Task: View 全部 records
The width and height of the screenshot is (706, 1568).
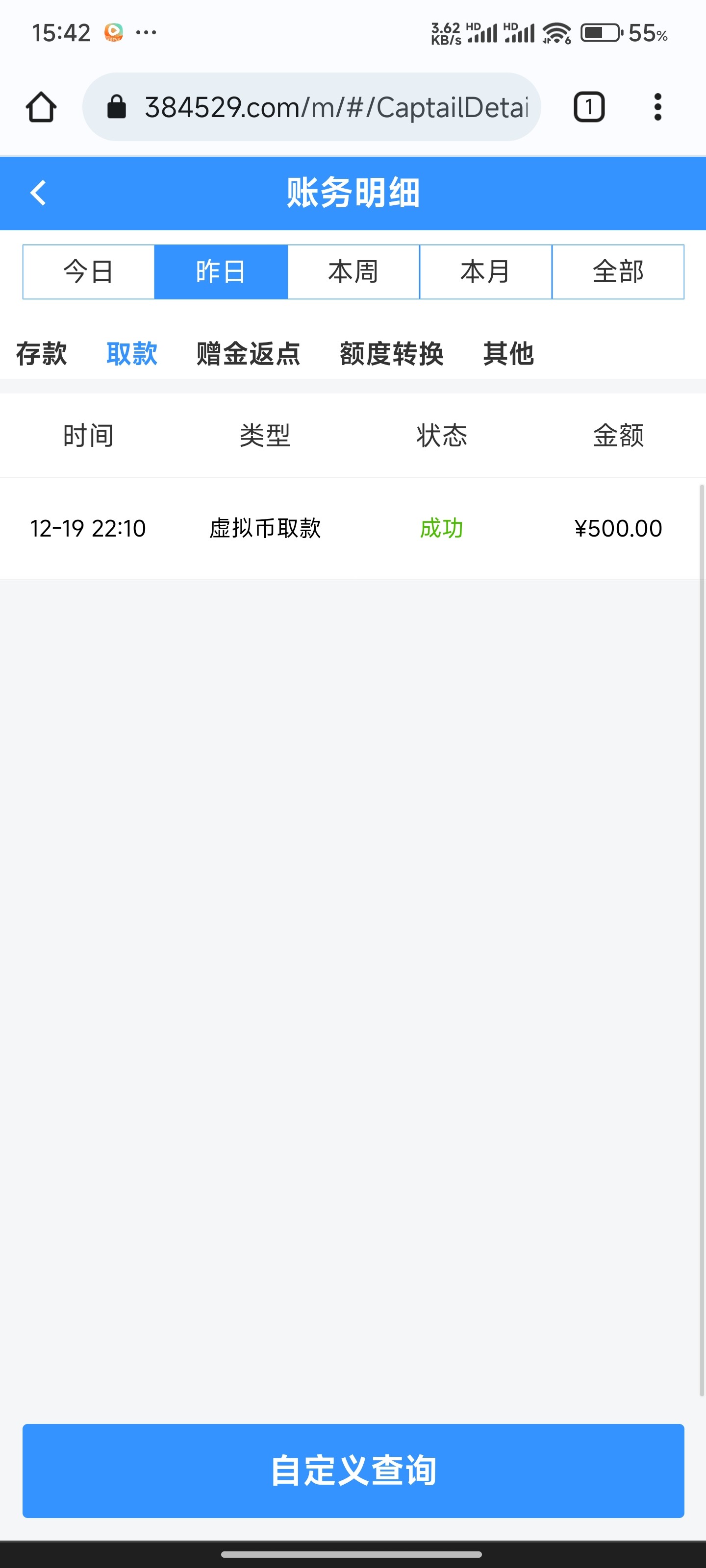Action: coord(618,271)
